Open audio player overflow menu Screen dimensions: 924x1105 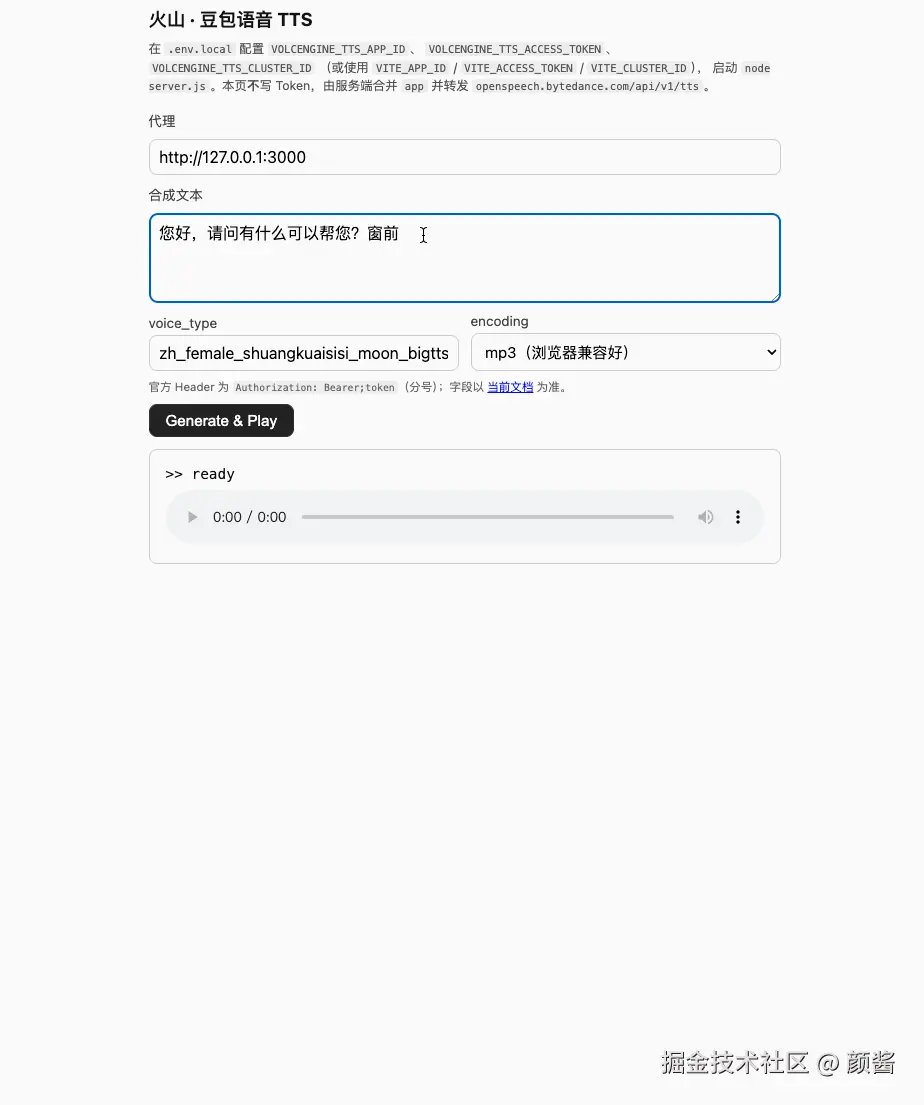click(x=738, y=517)
